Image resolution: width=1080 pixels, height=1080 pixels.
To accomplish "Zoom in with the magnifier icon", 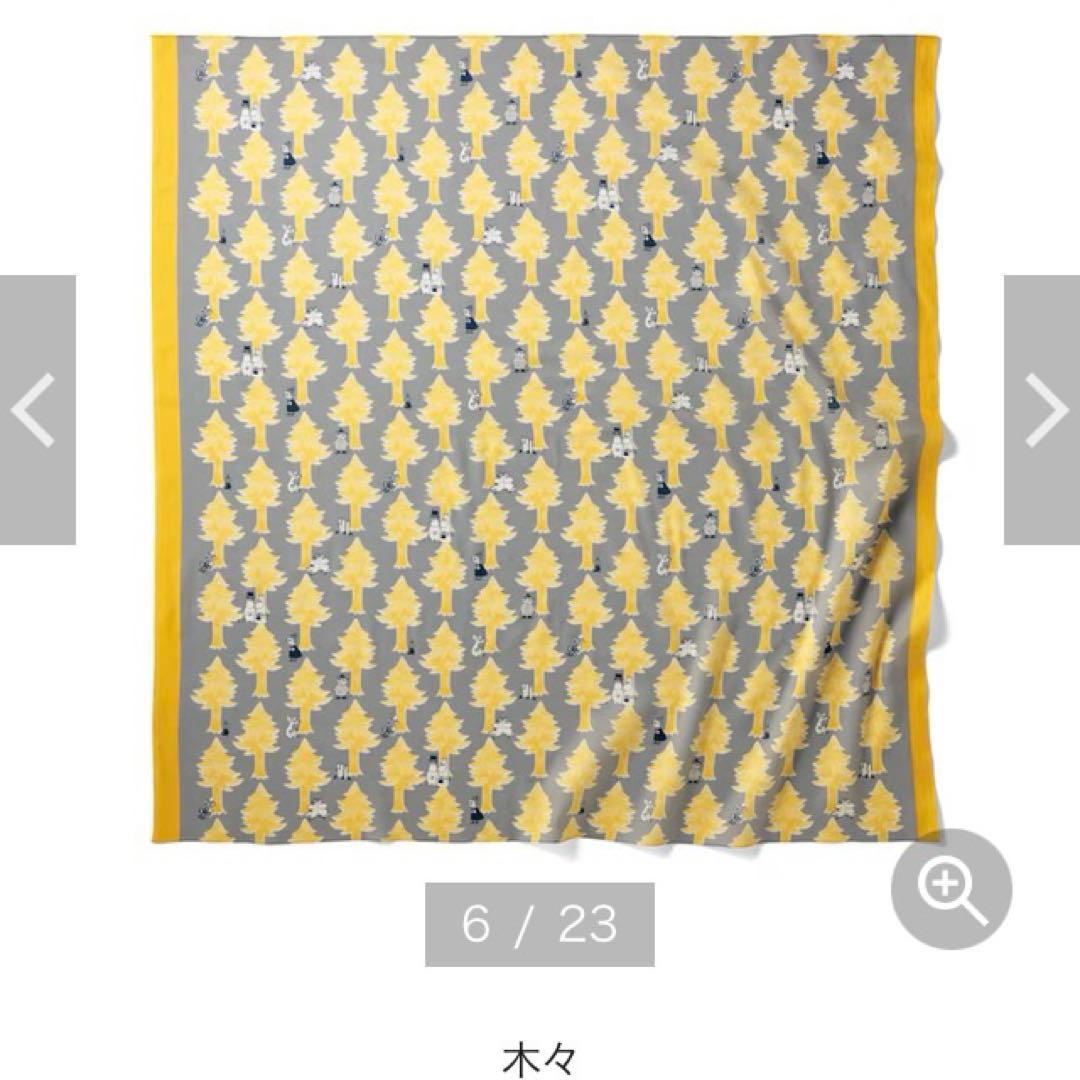I will [x=951, y=889].
